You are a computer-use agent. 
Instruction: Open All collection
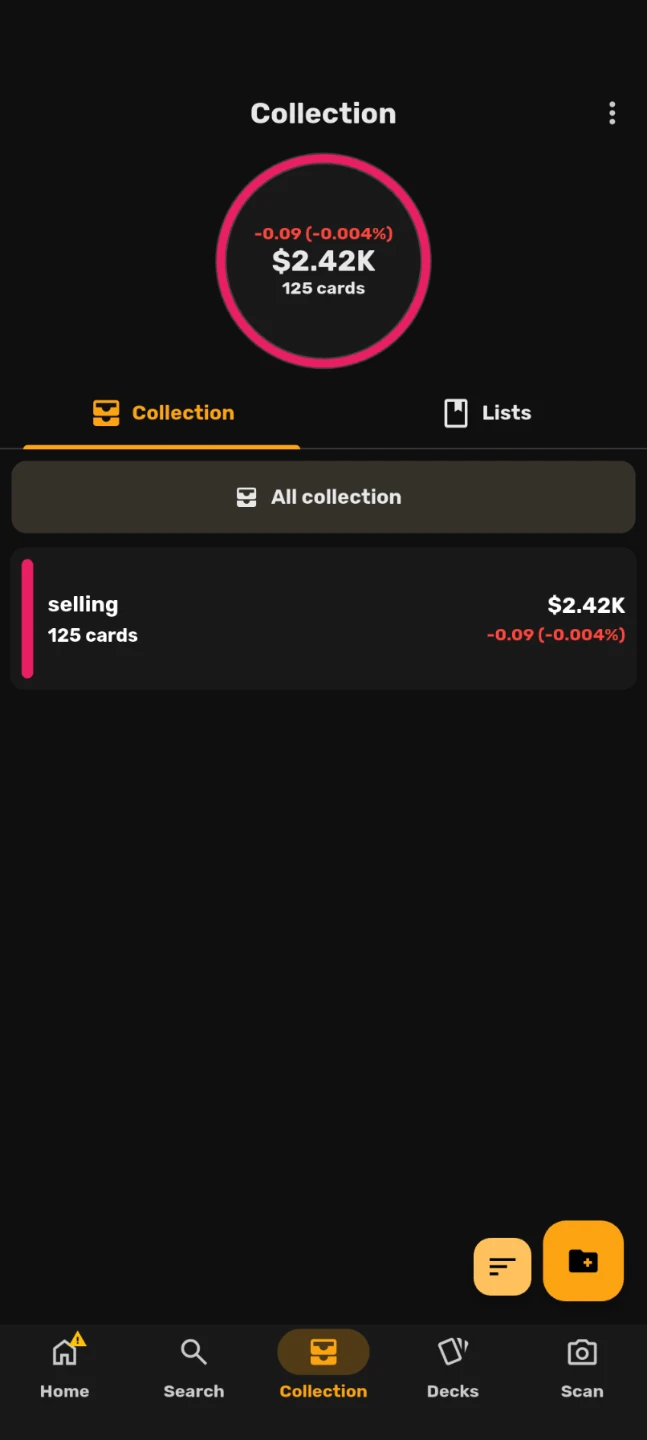[x=323, y=497]
